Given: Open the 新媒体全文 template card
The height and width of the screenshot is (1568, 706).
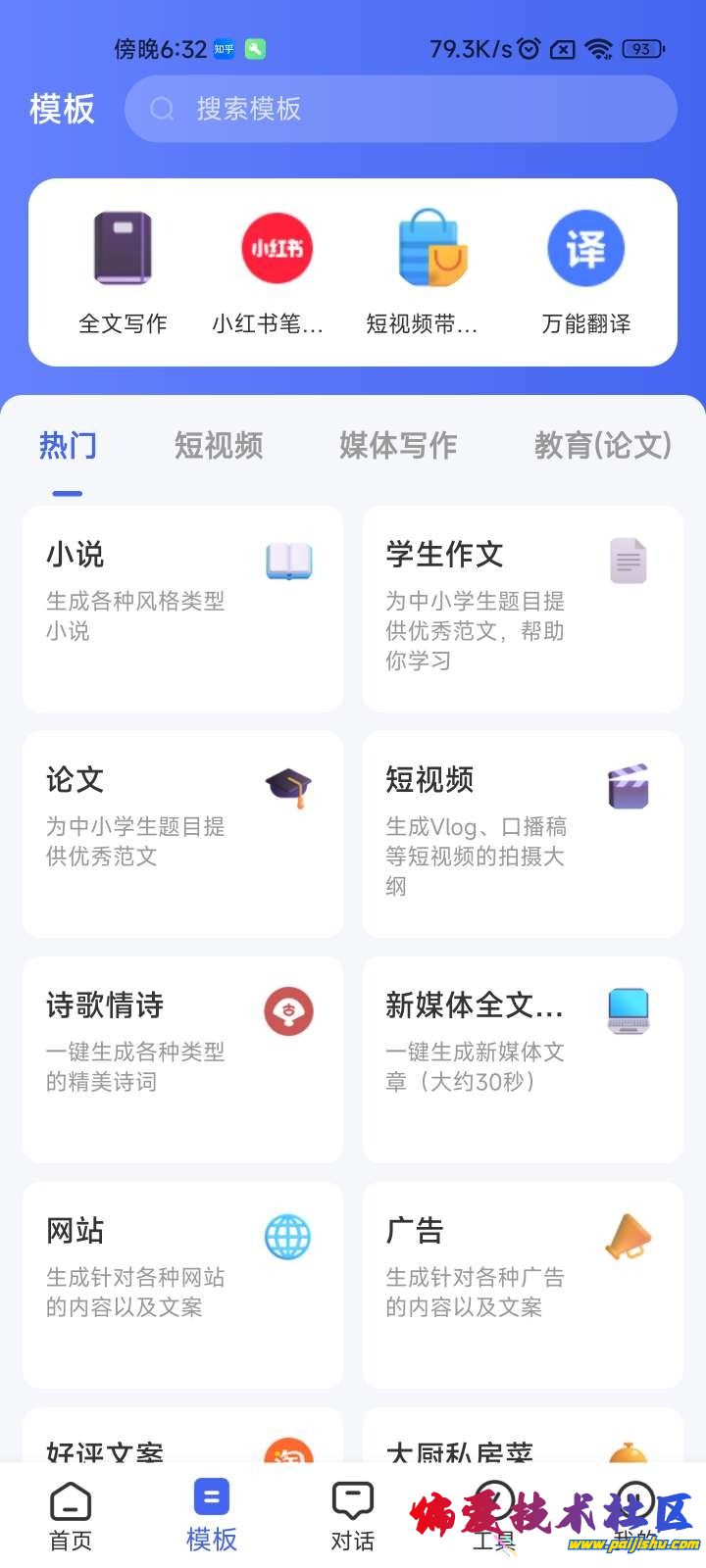Looking at the screenshot, I should [x=523, y=1059].
